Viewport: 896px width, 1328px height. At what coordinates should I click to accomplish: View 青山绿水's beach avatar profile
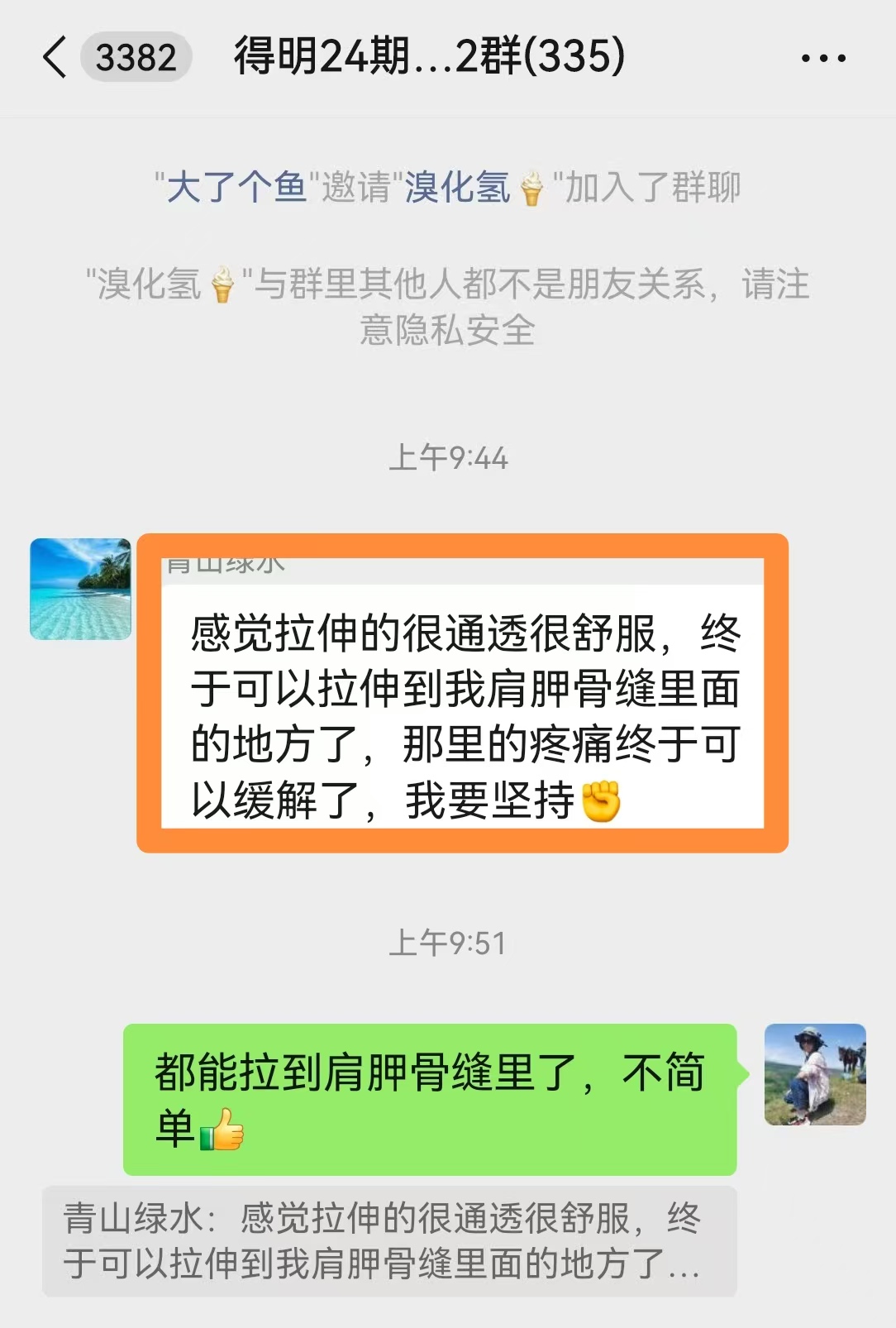(80, 589)
